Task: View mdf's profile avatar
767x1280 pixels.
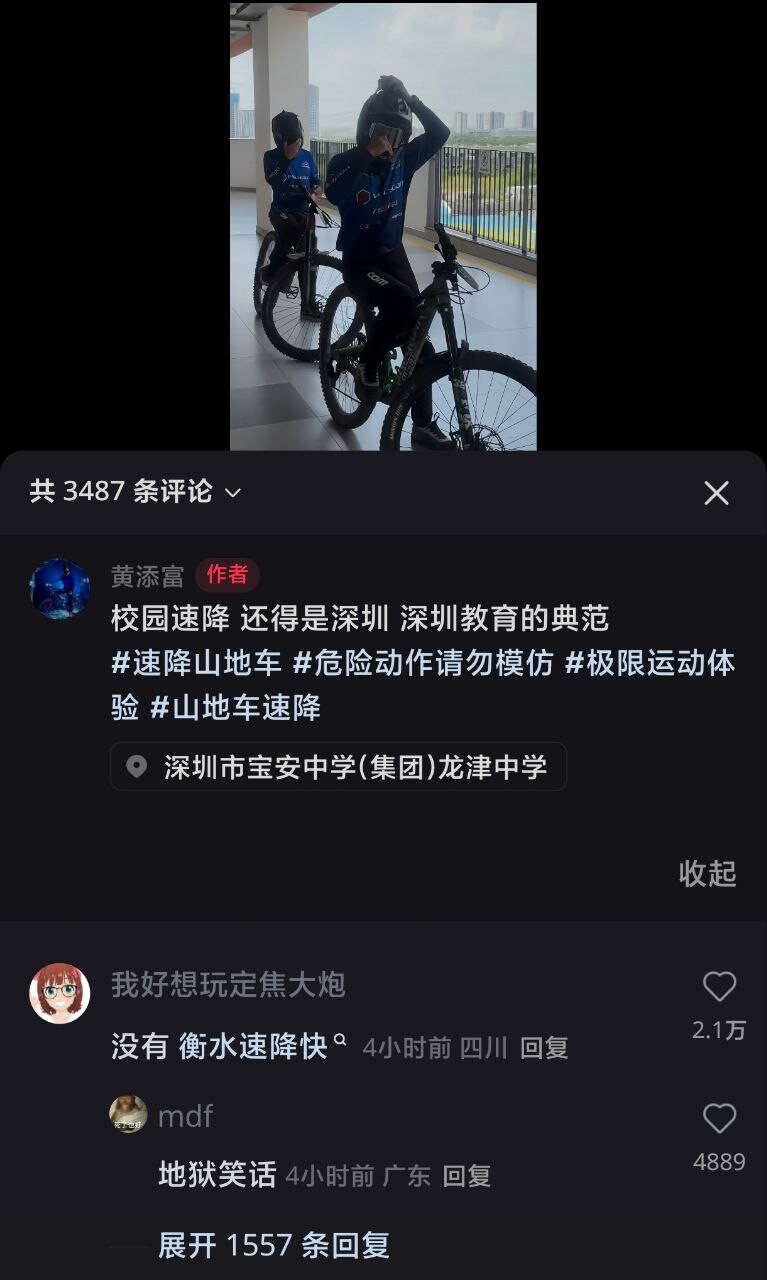Action: 128,1114
